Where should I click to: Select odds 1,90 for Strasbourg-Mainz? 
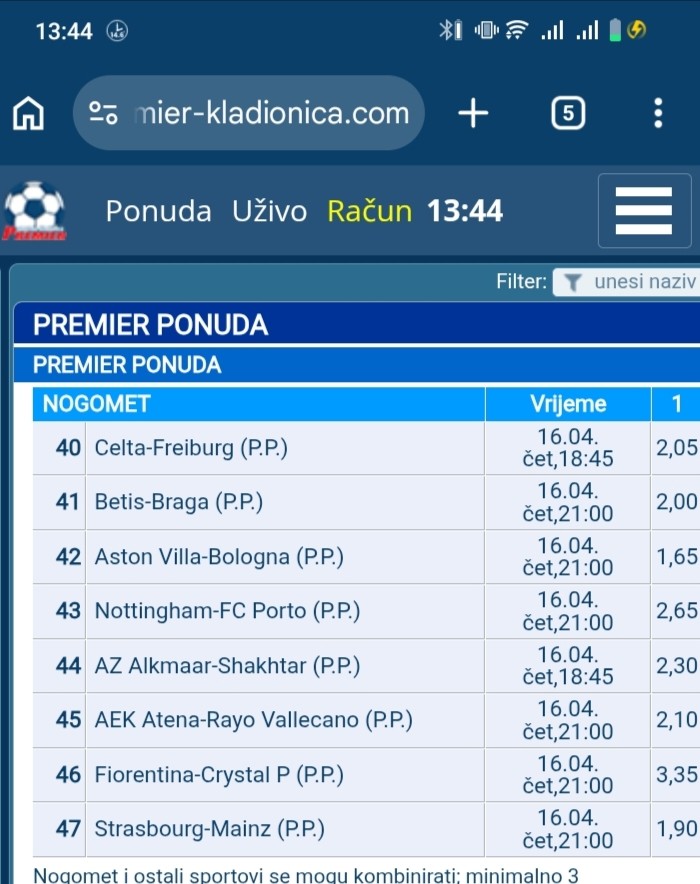click(x=676, y=829)
